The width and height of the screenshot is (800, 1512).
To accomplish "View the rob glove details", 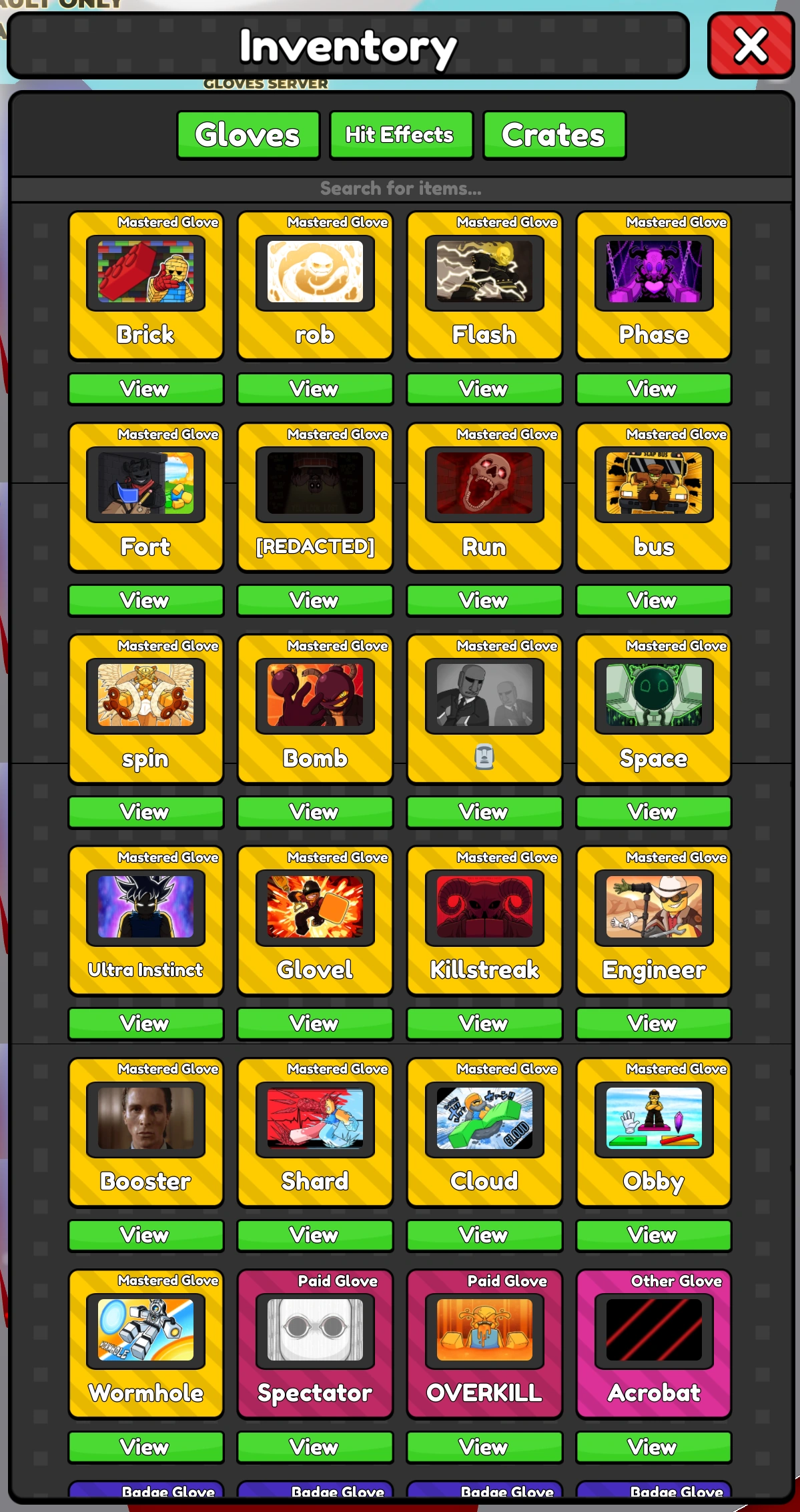I will click(314, 389).
